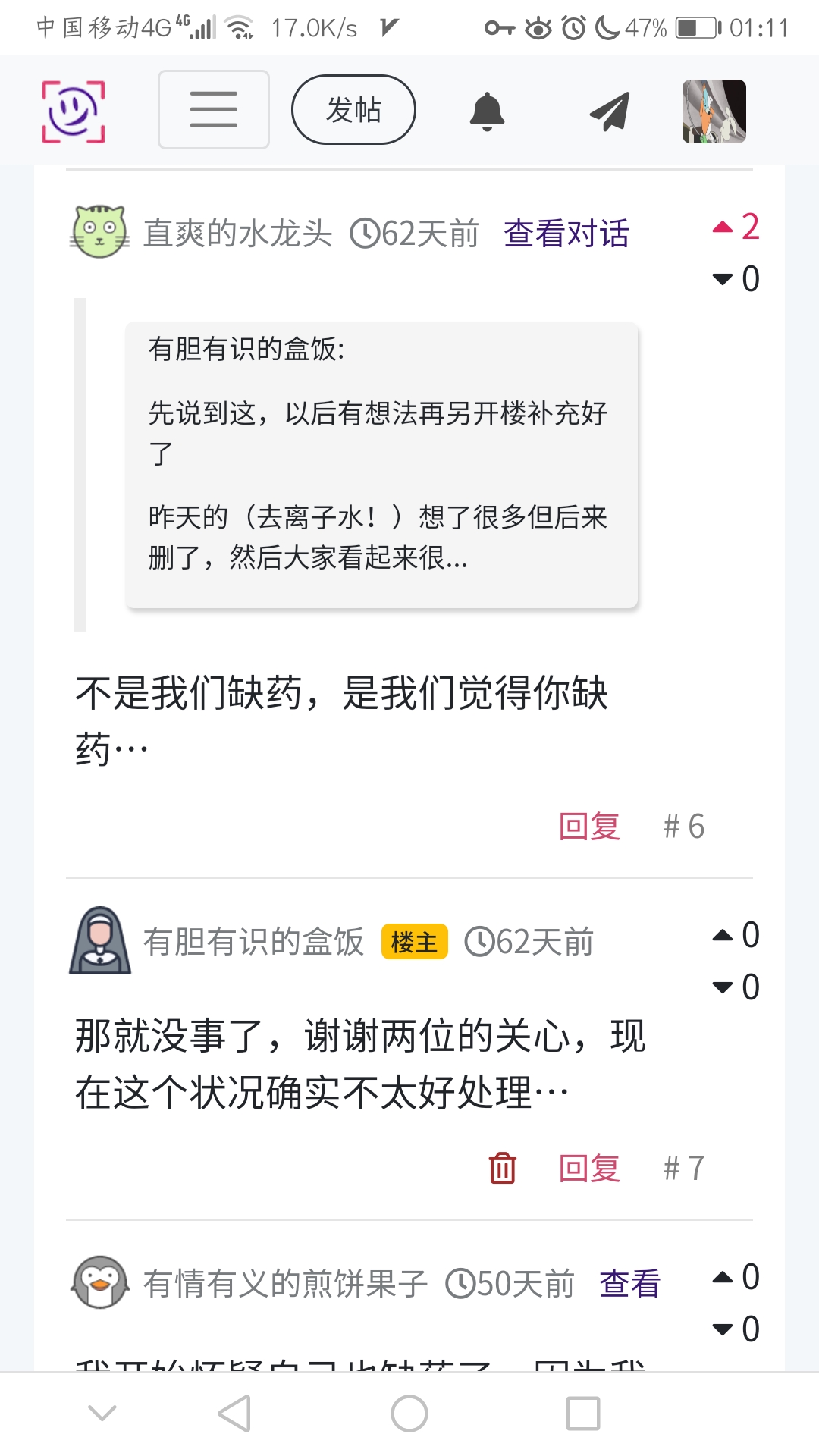Reply to comment #7
819x1456 pixels.
589,1168
